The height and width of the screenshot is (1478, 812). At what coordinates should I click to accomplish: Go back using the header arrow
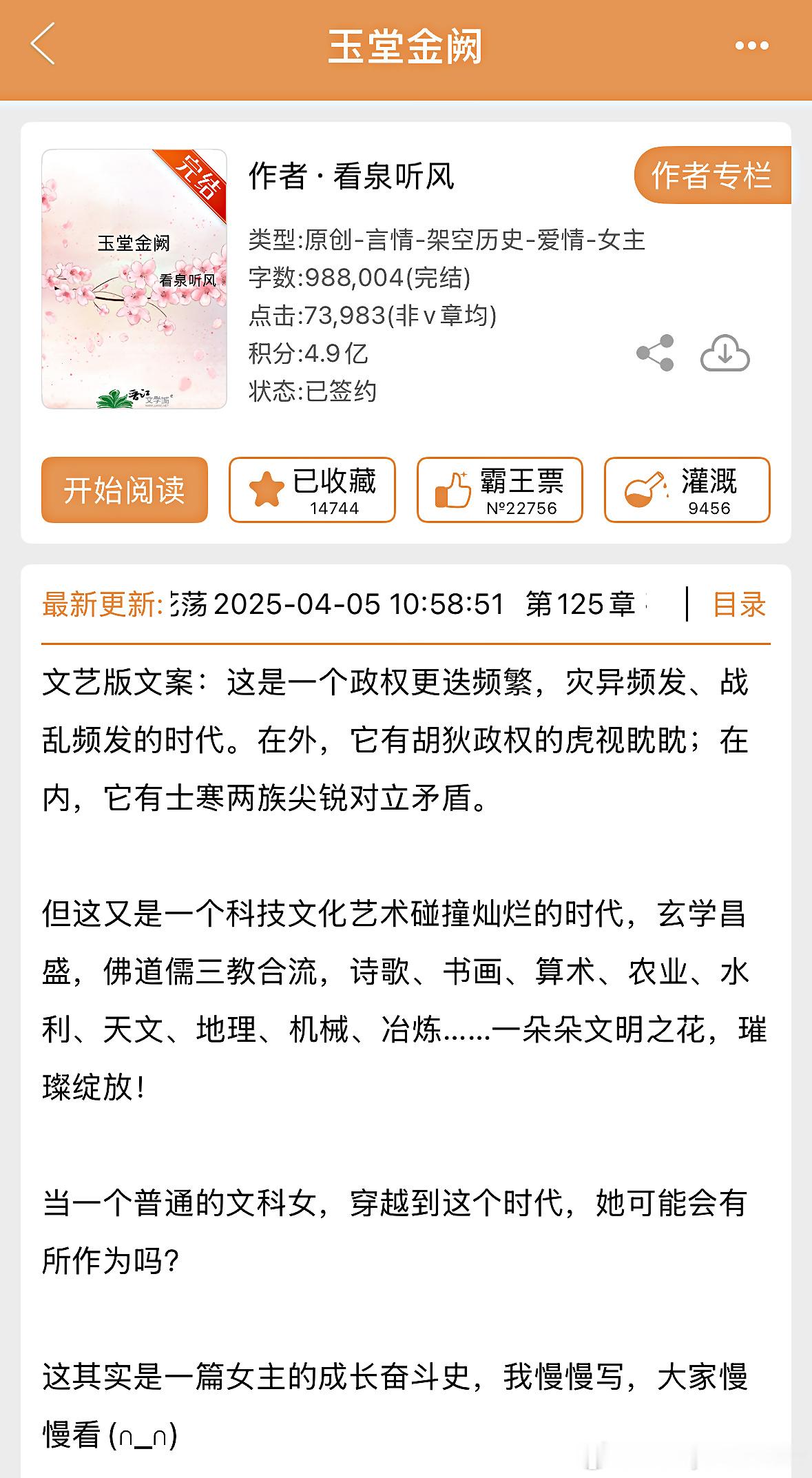pos(43,45)
